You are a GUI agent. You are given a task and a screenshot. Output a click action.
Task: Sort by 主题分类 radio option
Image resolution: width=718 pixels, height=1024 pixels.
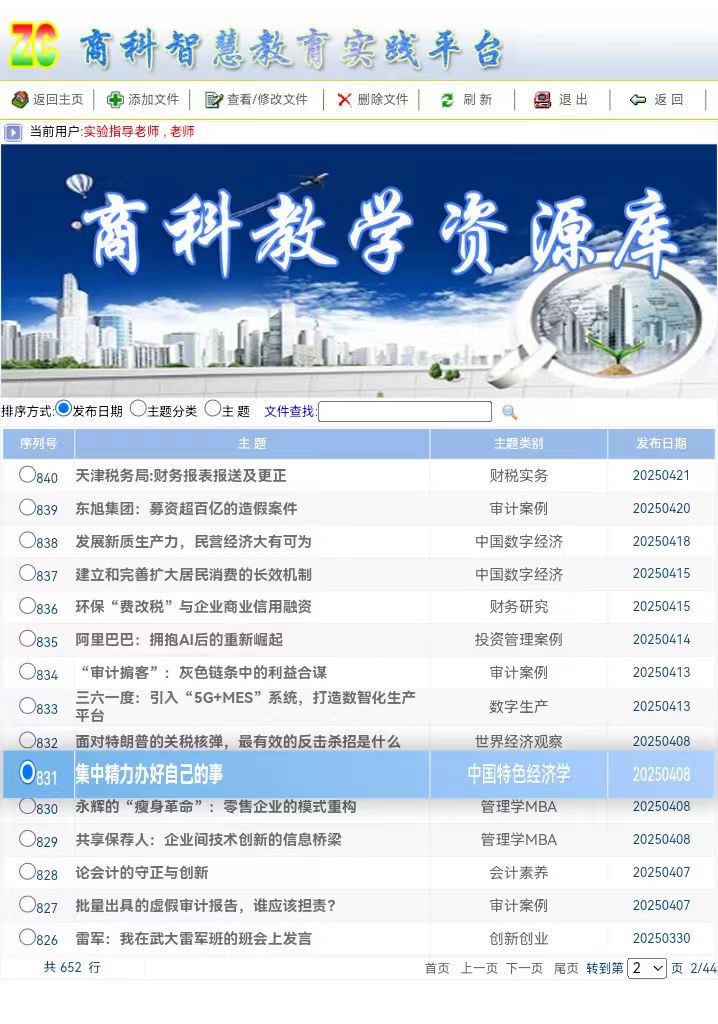[139, 409]
